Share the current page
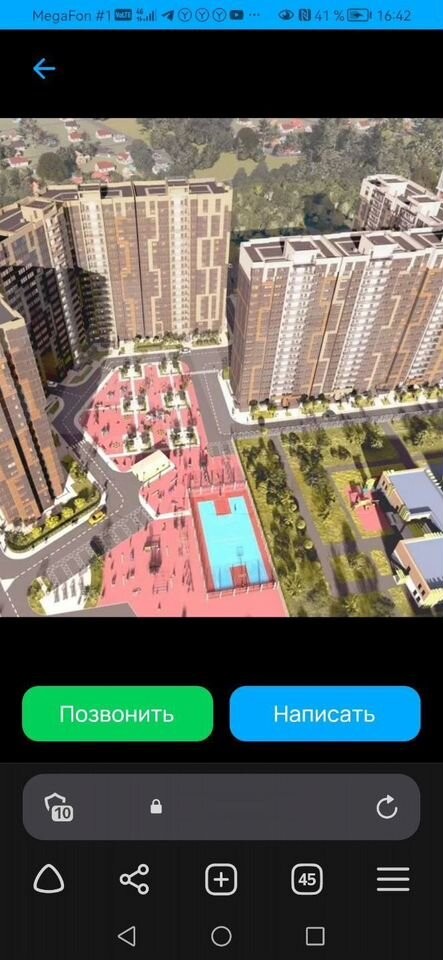 [135, 880]
